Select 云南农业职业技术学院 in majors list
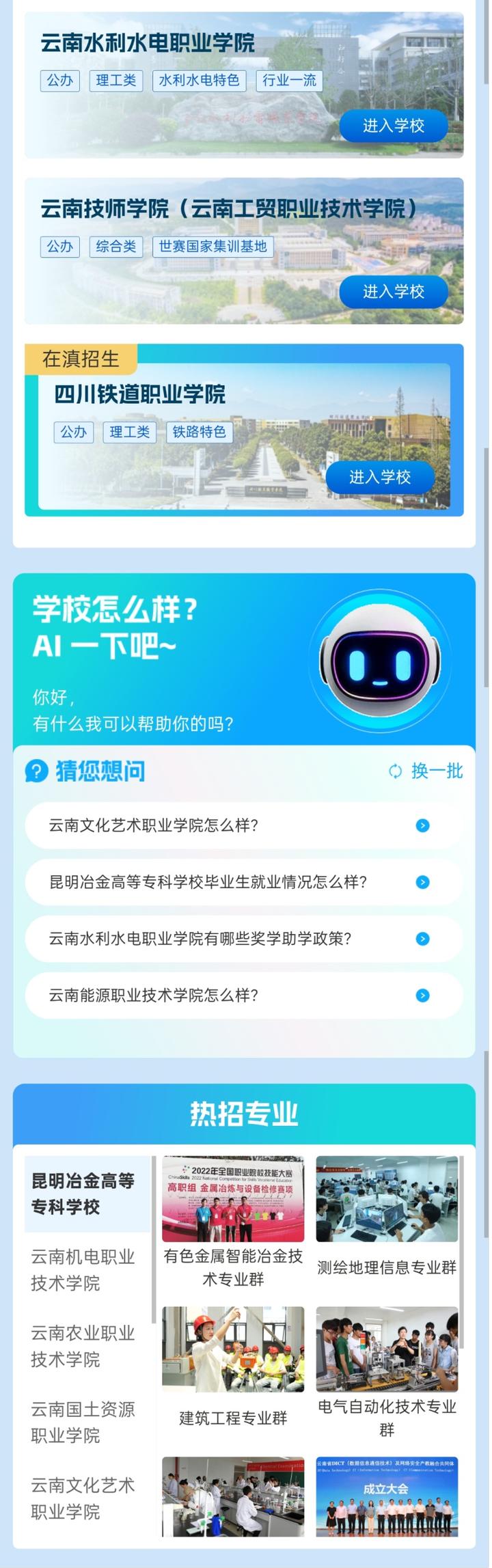 pos(83,1346)
